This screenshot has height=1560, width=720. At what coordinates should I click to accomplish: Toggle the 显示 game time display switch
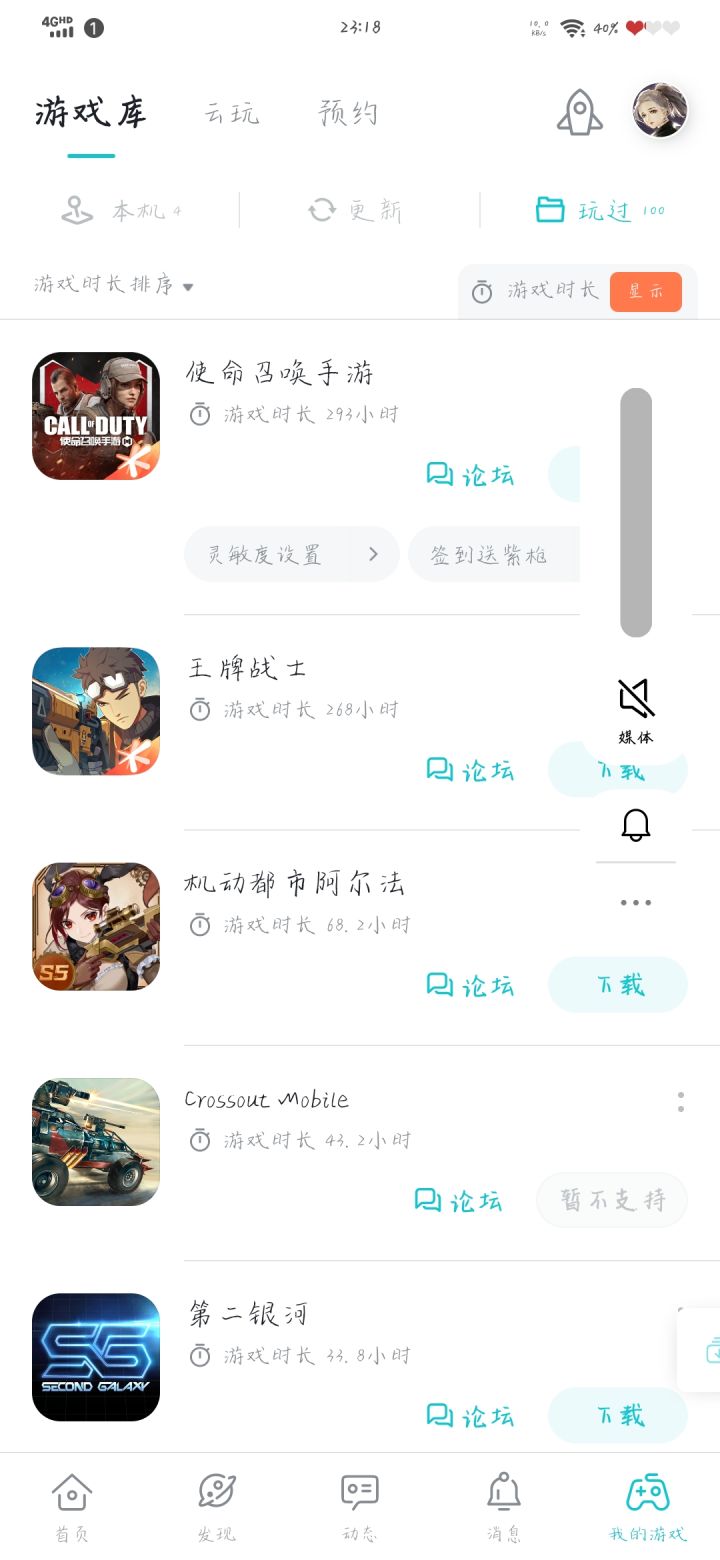pyautogui.click(x=645, y=290)
